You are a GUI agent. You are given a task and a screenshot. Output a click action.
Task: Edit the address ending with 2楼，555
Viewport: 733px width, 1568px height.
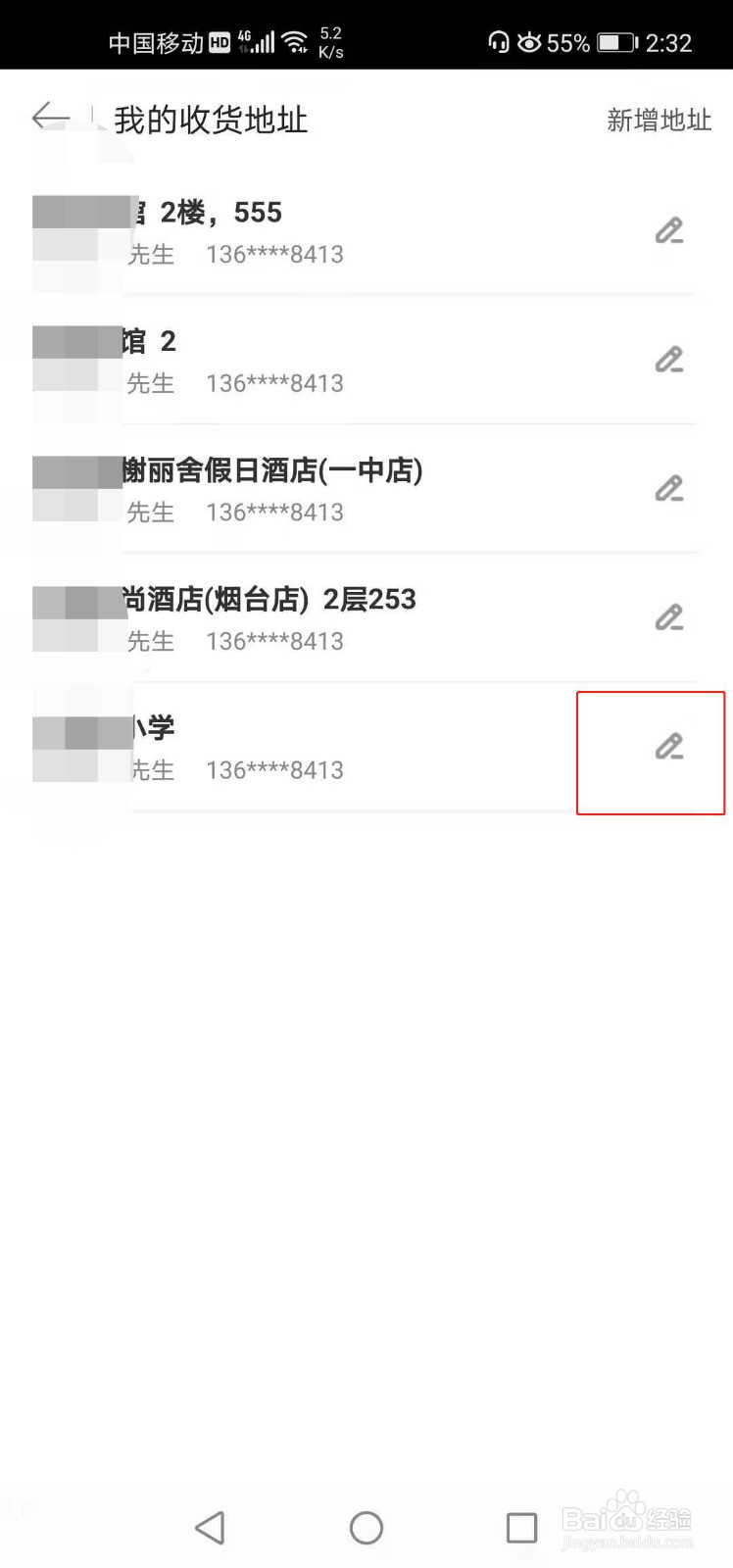click(x=670, y=233)
